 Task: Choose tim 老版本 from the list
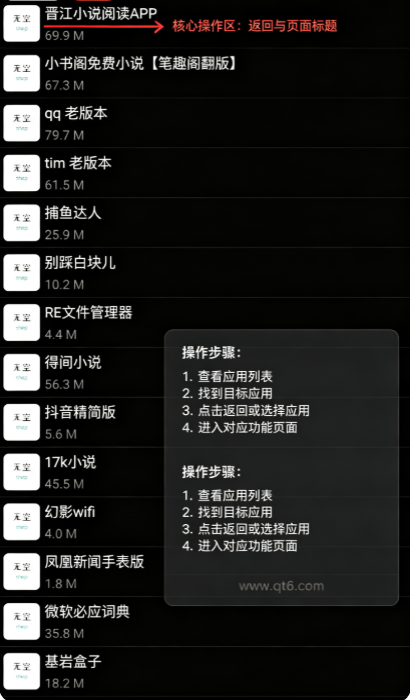[x=205, y=173]
